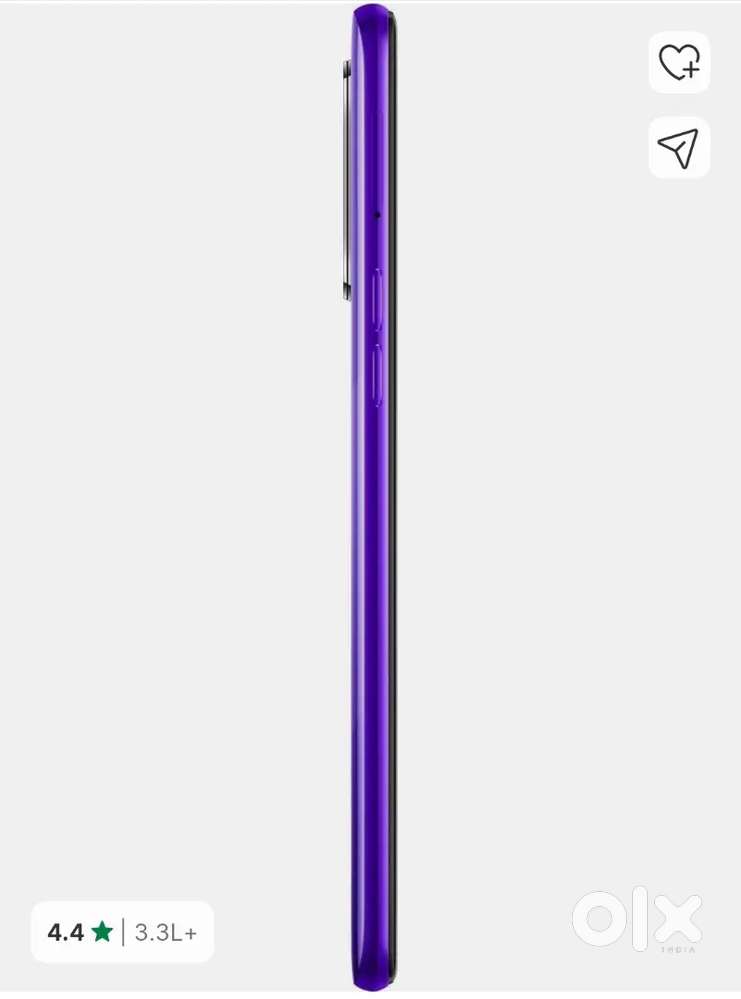The width and height of the screenshot is (741, 999).
Task: Open the 4.4 star ratings chip
Action: click(122, 932)
